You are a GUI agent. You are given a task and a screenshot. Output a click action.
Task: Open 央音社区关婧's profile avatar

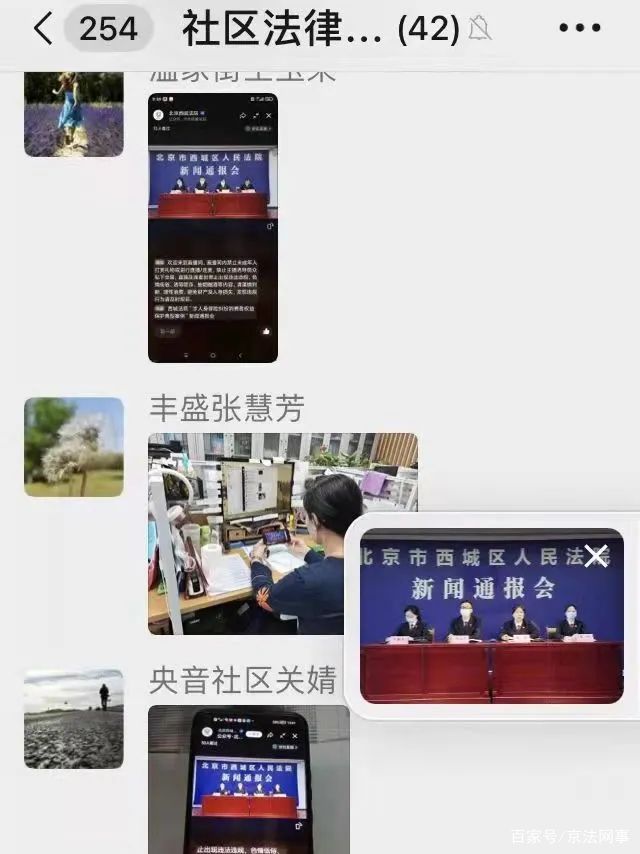click(74, 719)
